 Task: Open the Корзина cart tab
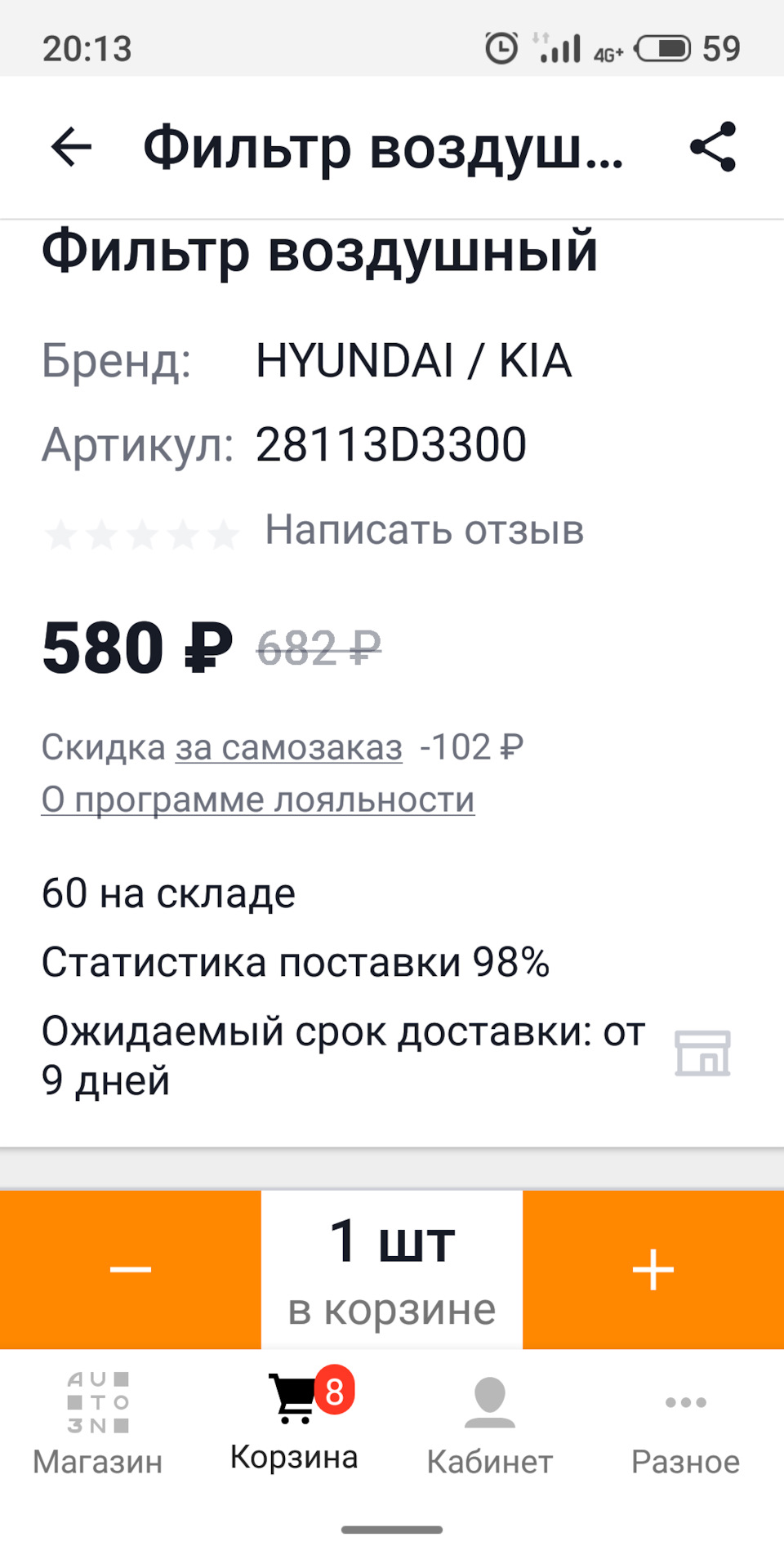294,1424
